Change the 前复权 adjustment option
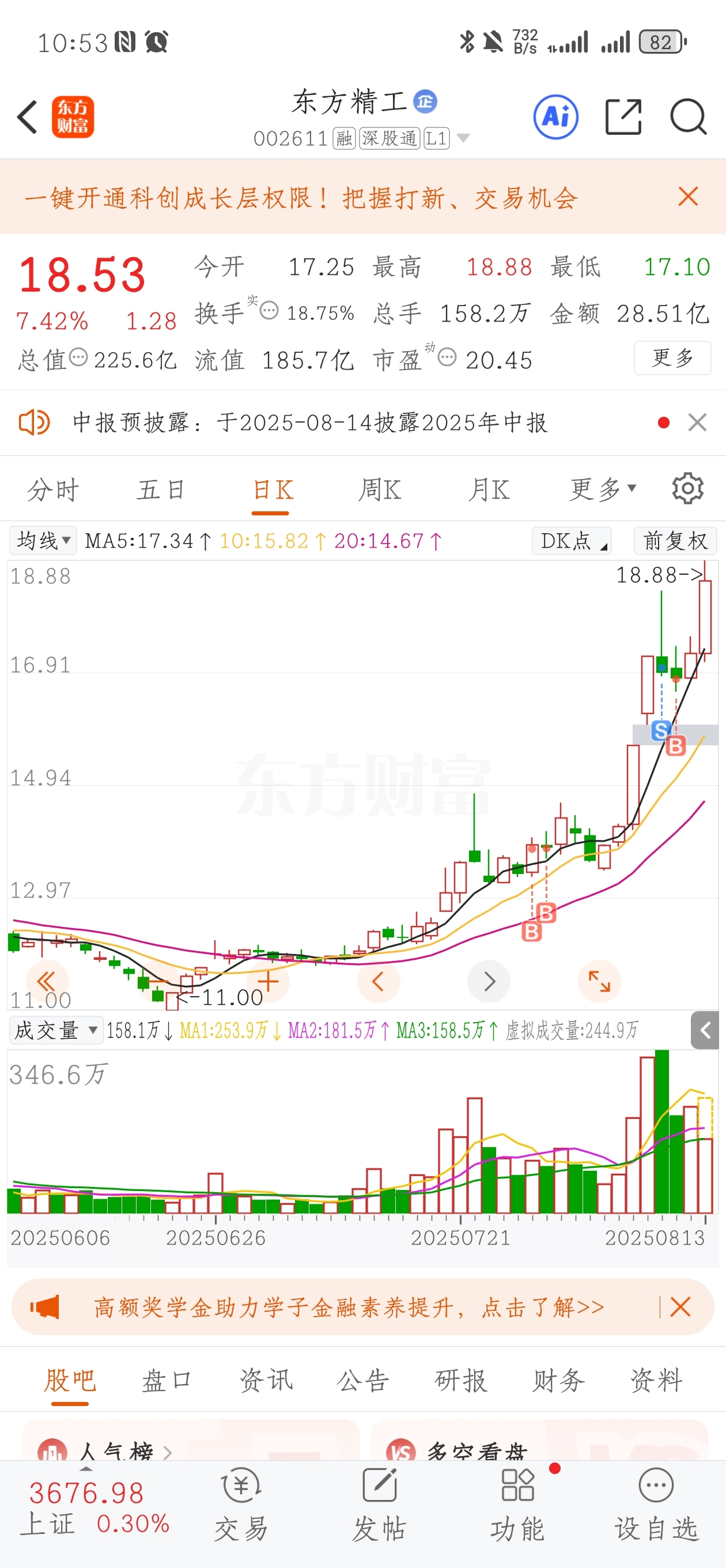 coord(675,541)
